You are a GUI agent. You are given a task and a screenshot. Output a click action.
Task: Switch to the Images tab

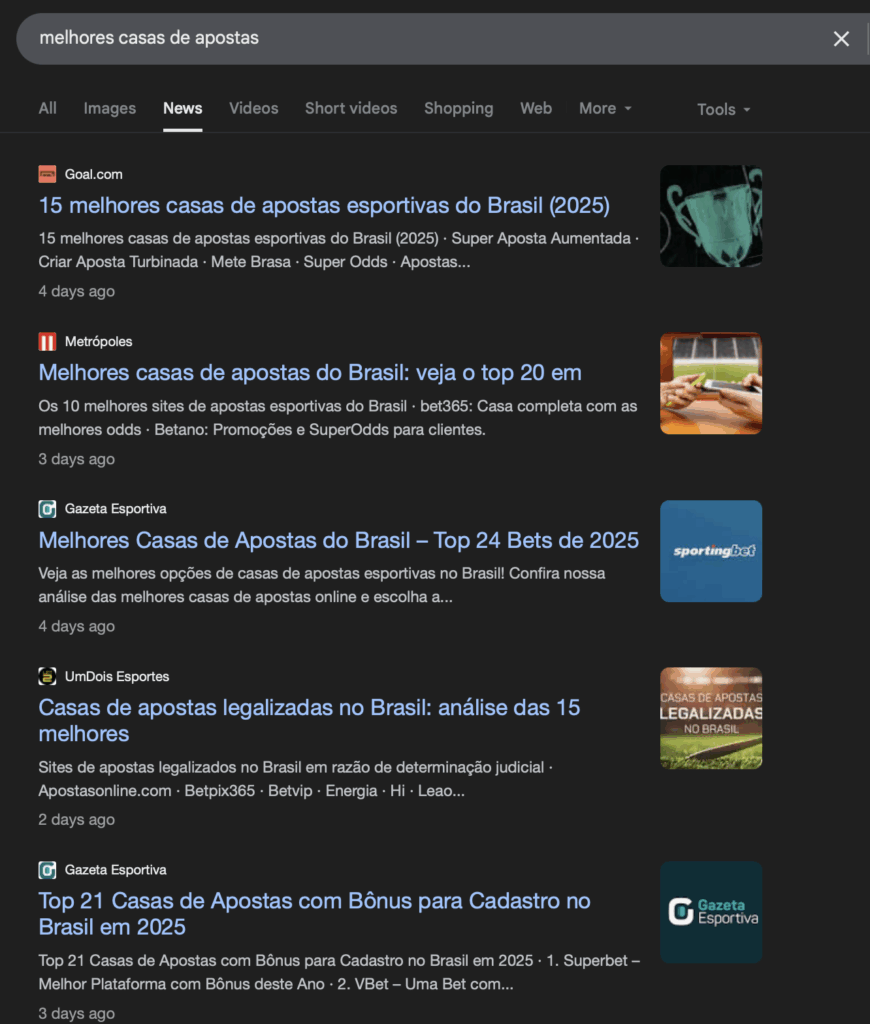click(x=109, y=108)
